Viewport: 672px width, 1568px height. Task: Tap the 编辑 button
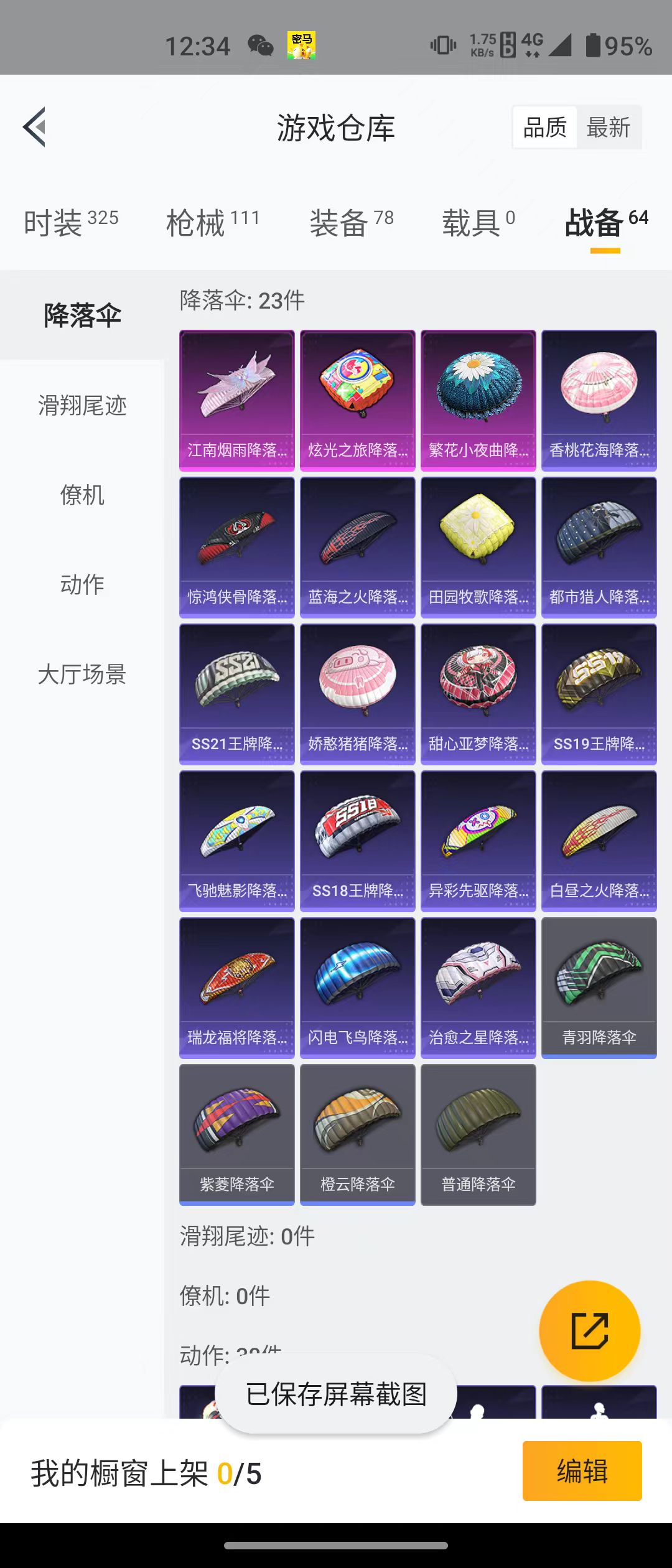582,1471
